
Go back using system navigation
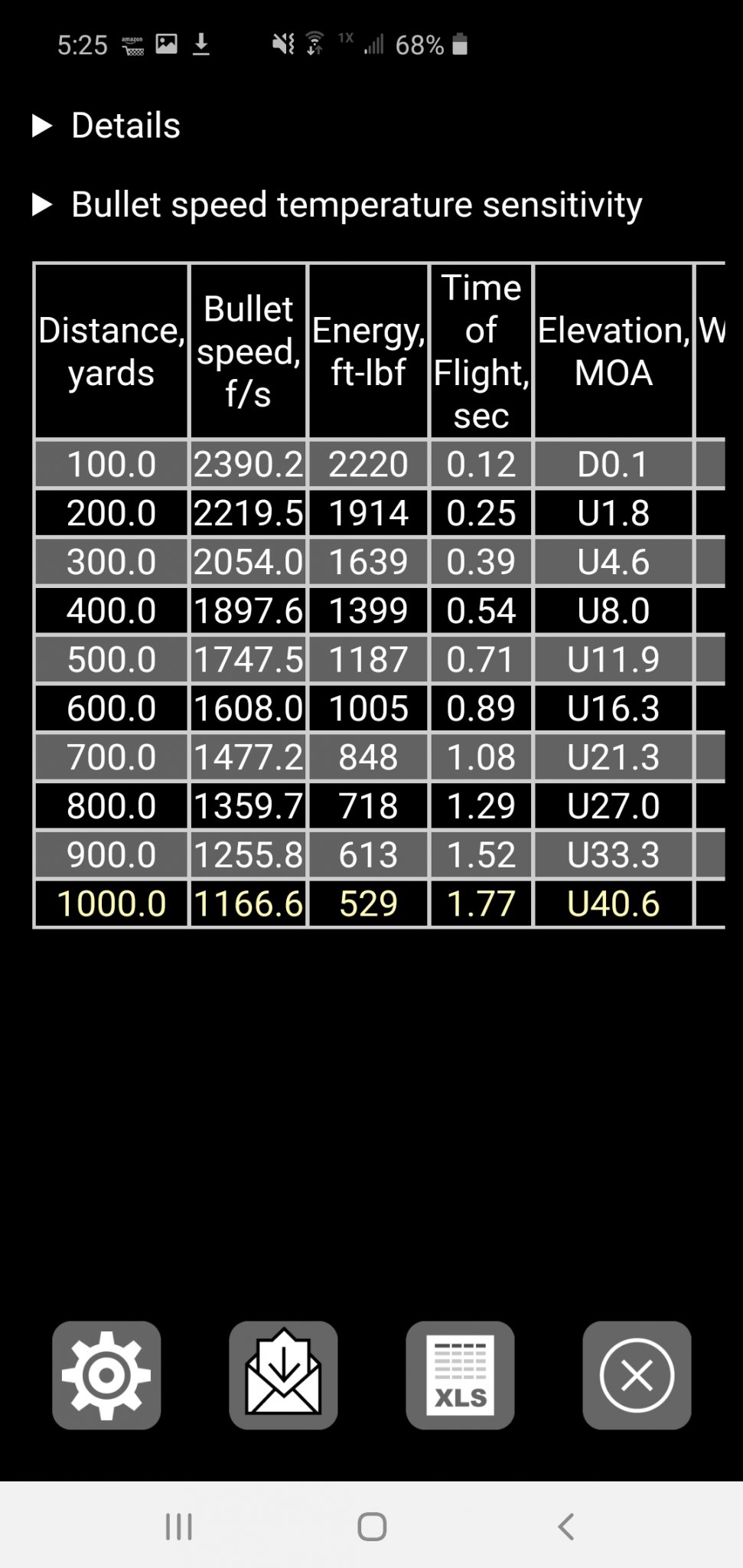(x=565, y=1527)
